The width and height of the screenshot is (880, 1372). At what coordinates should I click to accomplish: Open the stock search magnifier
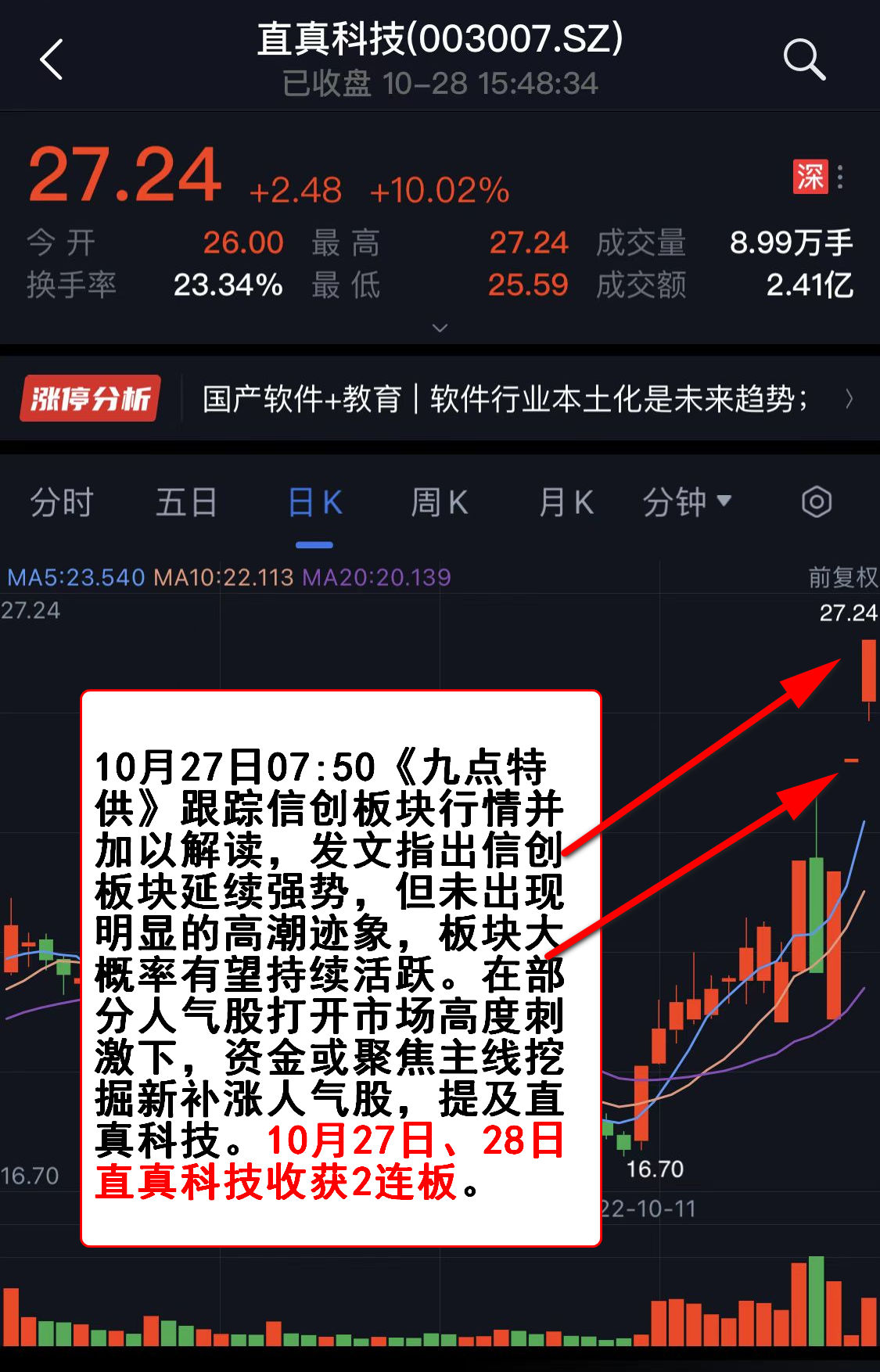pyautogui.click(x=804, y=59)
